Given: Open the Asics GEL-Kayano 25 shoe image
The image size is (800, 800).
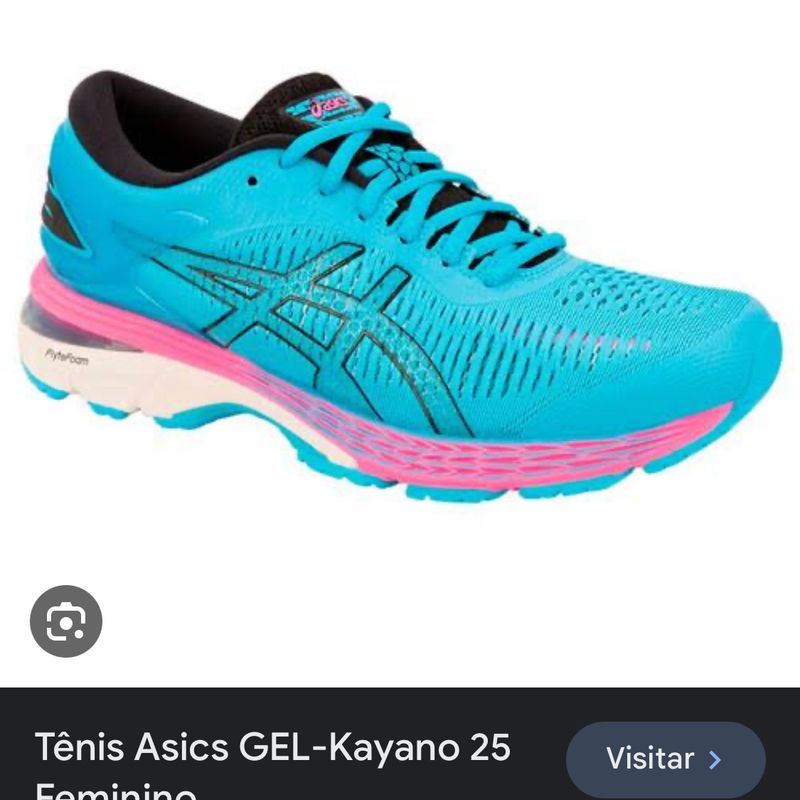Looking at the screenshot, I should tap(400, 290).
